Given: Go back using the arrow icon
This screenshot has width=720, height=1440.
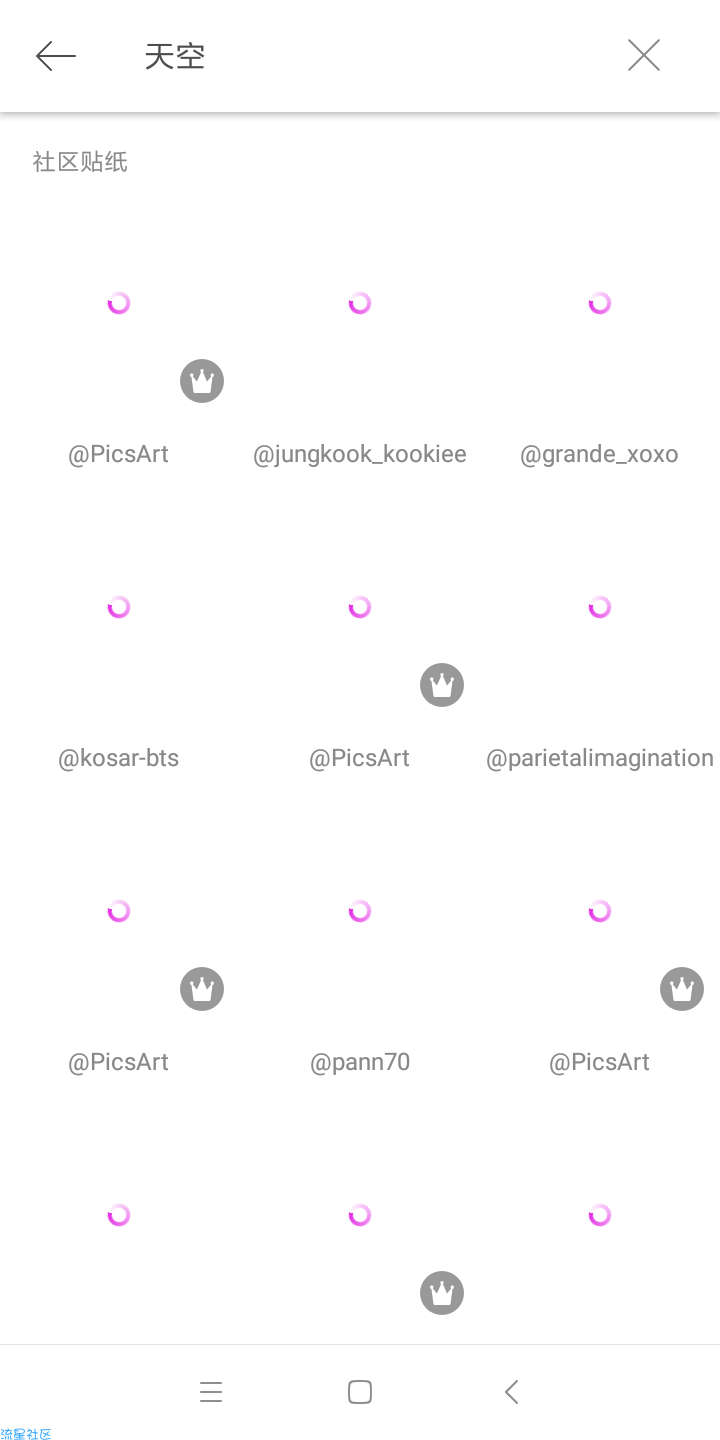Looking at the screenshot, I should (x=56, y=56).
